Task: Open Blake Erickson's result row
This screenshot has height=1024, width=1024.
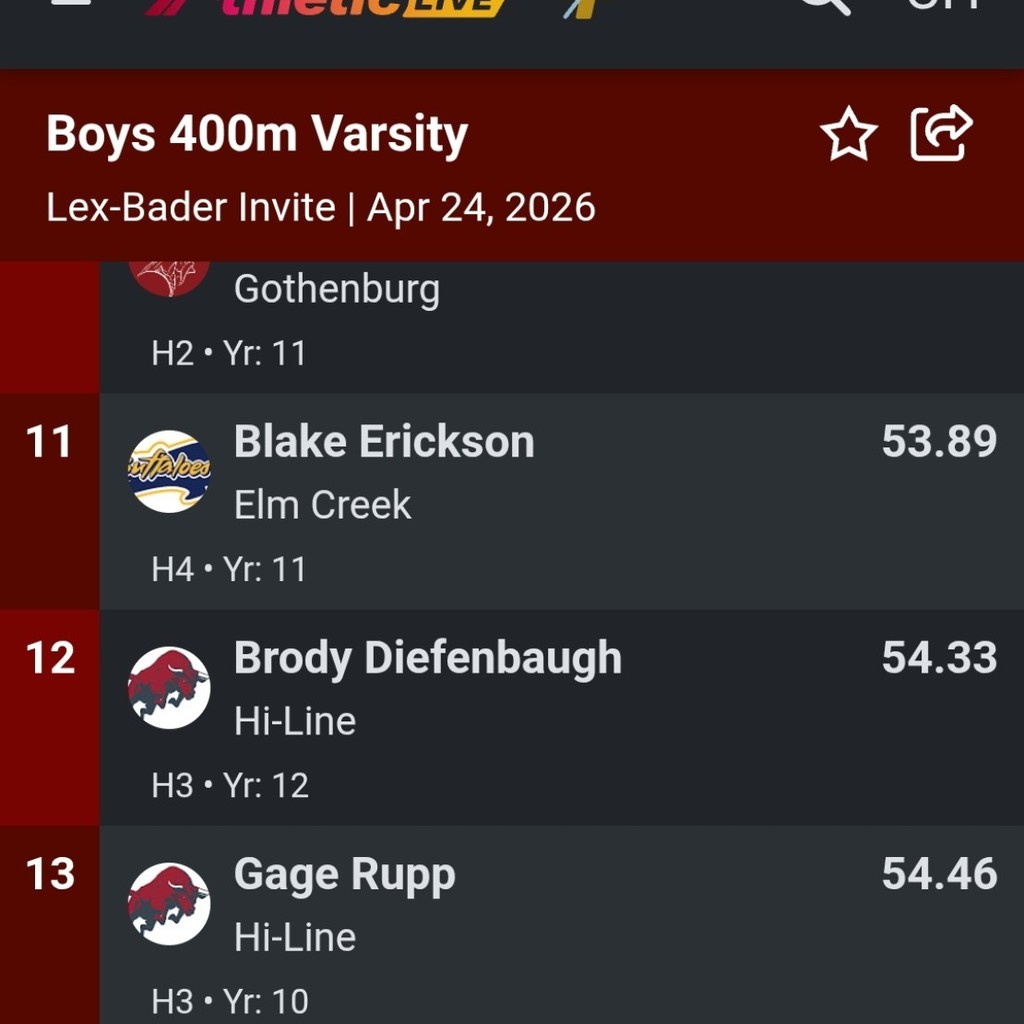Action: point(560,500)
